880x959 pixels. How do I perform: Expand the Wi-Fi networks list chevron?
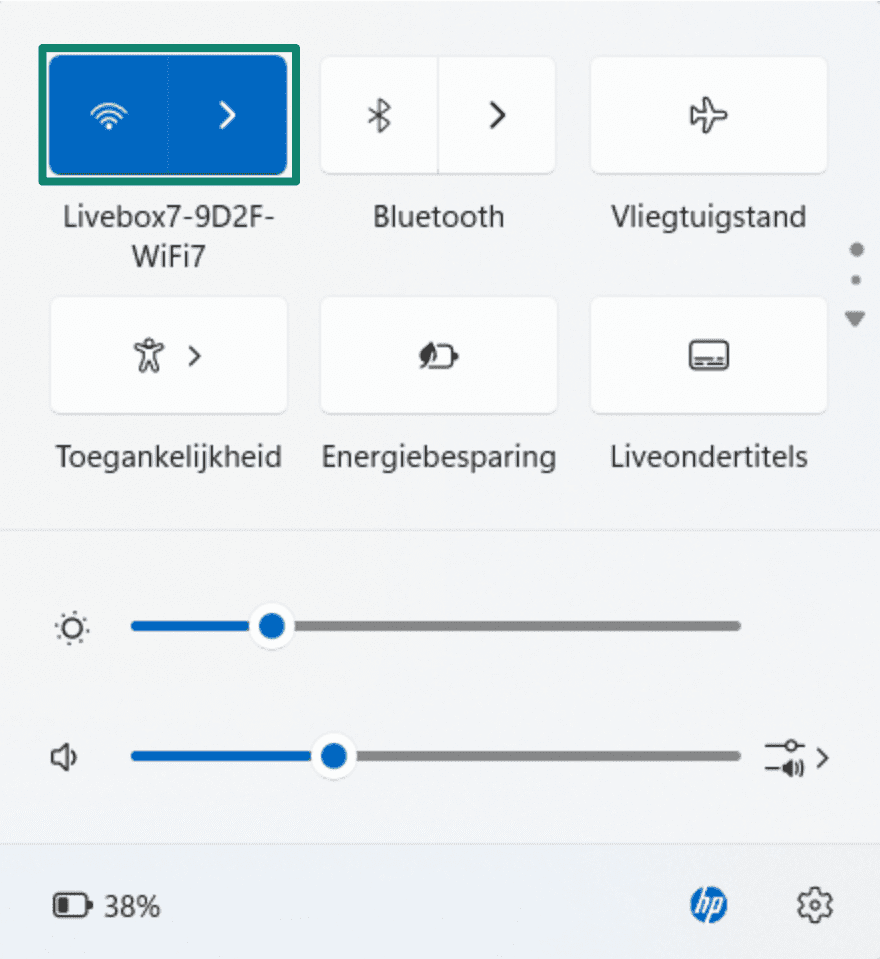pyautogui.click(x=228, y=115)
